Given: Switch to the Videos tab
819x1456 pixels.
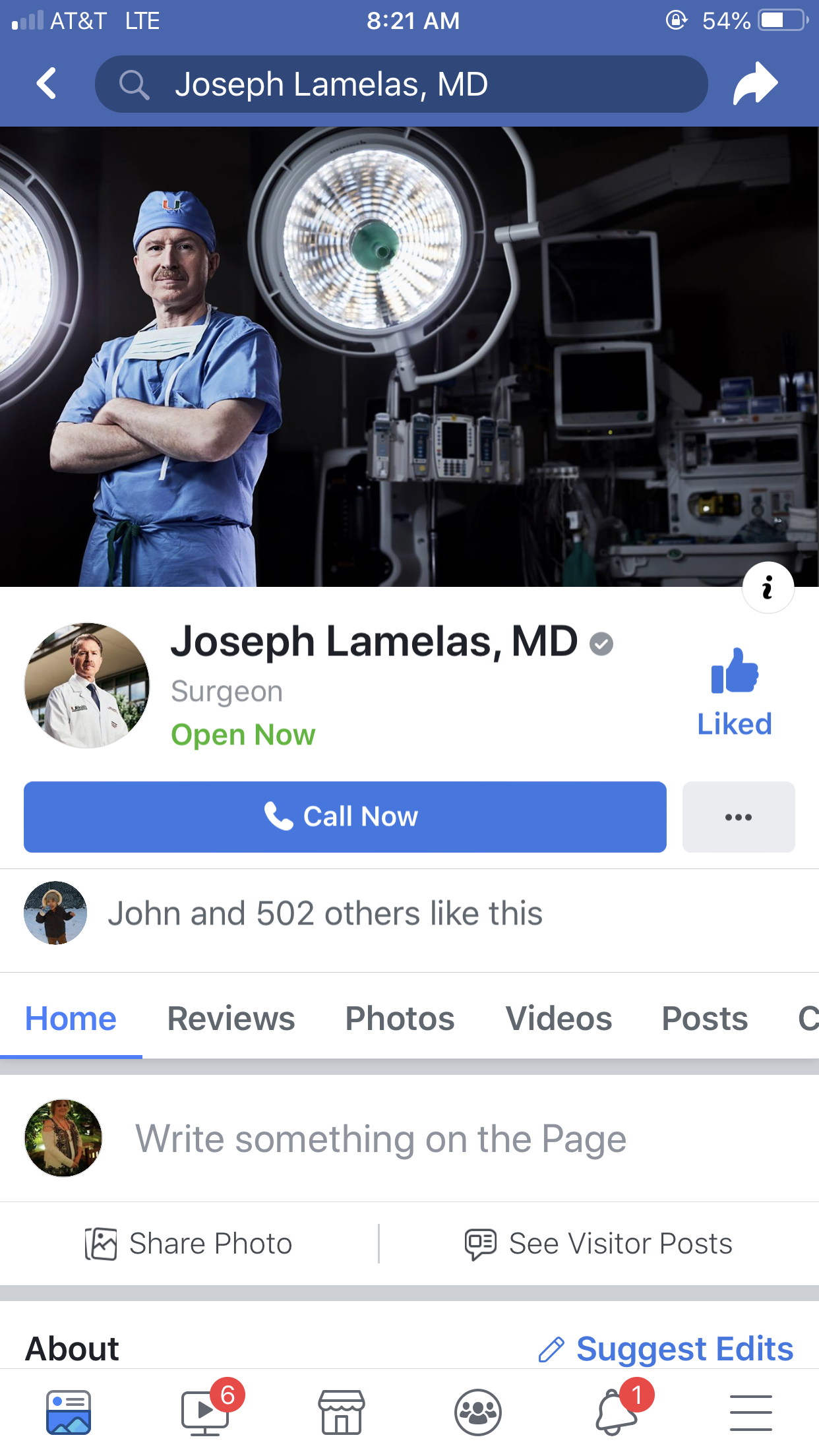Looking at the screenshot, I should 559,1019.
